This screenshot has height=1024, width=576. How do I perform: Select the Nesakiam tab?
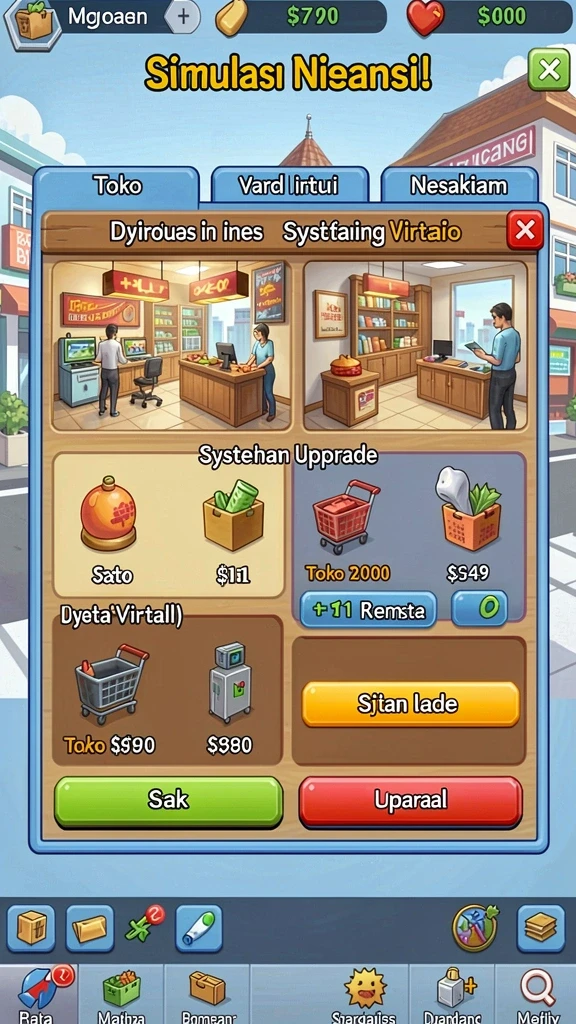point(459,185)
